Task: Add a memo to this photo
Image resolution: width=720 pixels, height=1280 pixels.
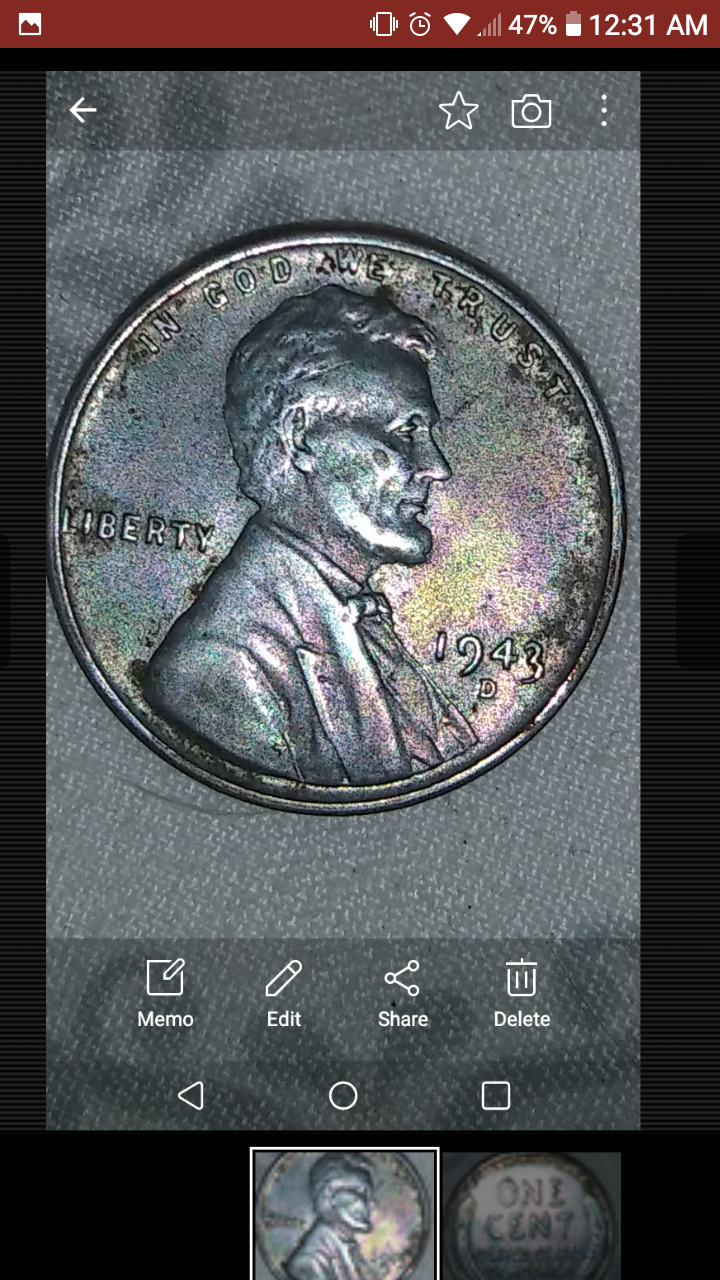Action: pos(165,992)
